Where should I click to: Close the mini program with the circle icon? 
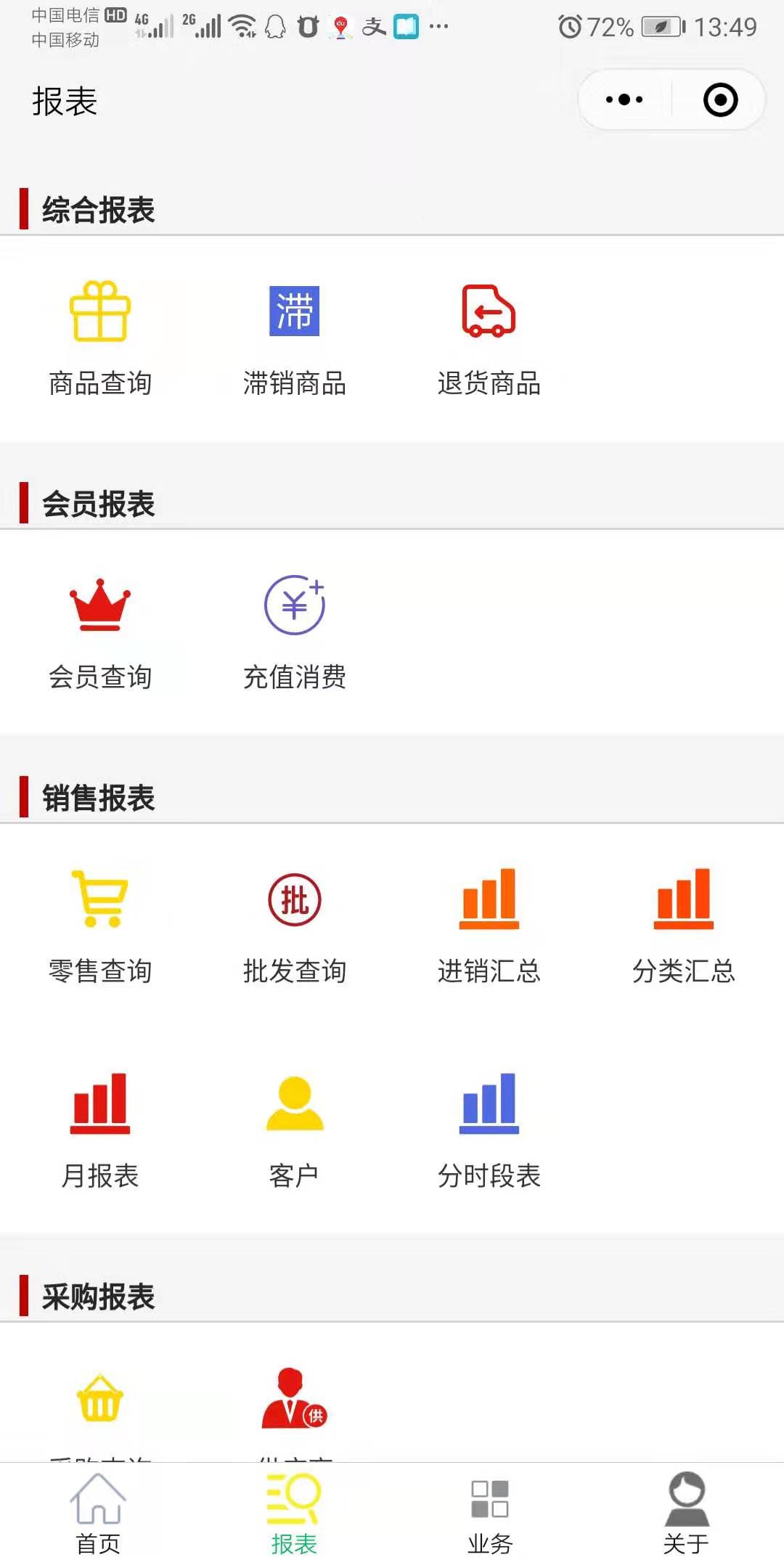pyautogui.click(x=720, y=100)
